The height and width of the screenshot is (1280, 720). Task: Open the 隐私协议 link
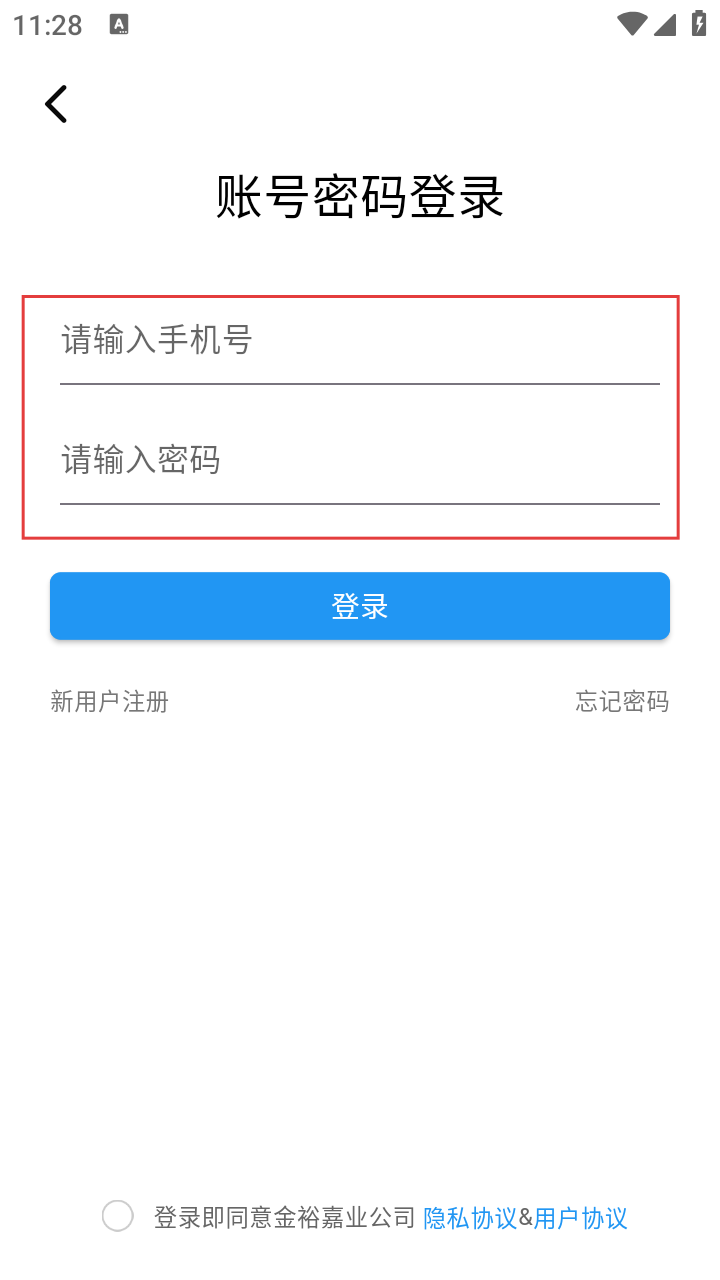[x=470, y=1218]
